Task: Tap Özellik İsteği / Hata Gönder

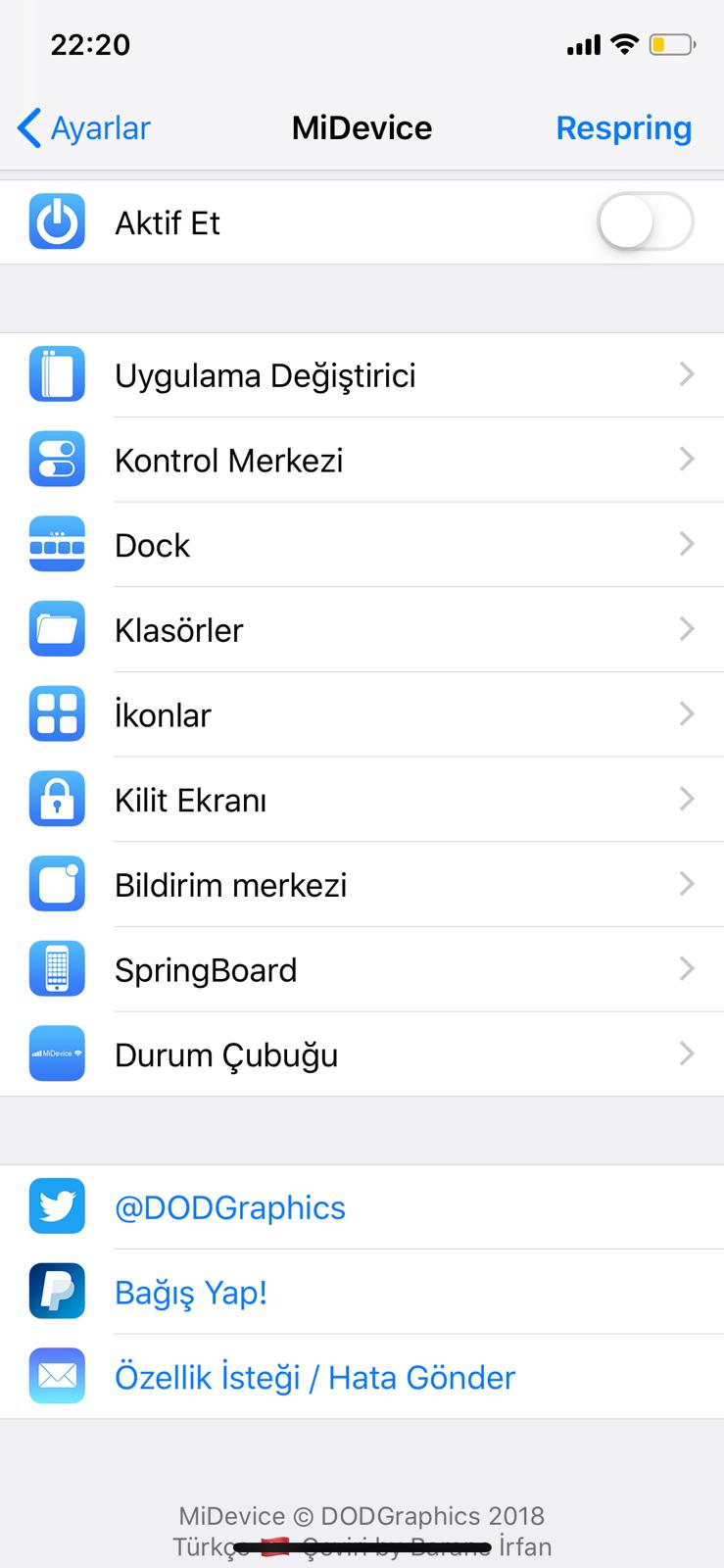Action: tap(314, 1377)
